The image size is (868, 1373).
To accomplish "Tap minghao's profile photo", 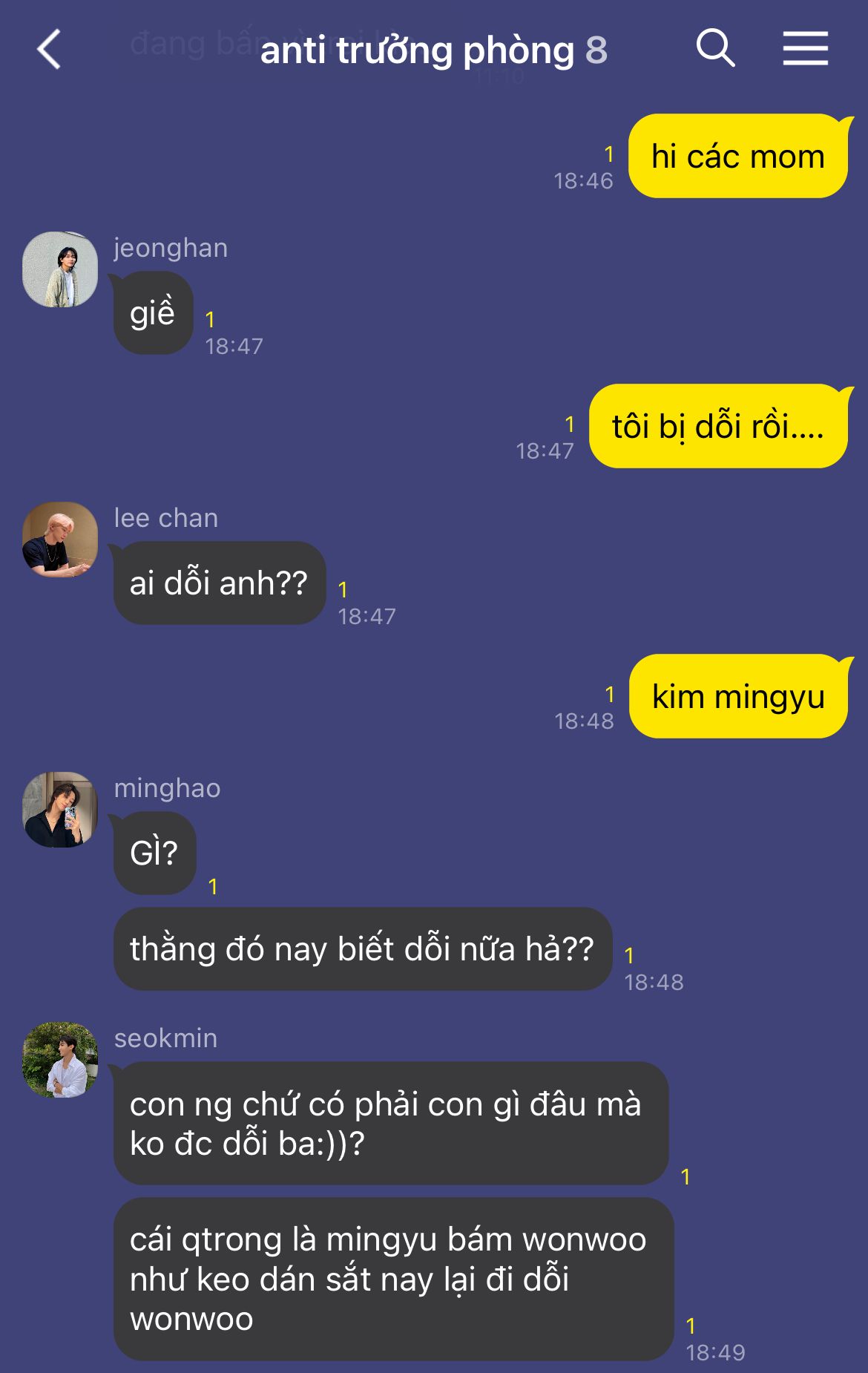I will (x=60, y=810).
